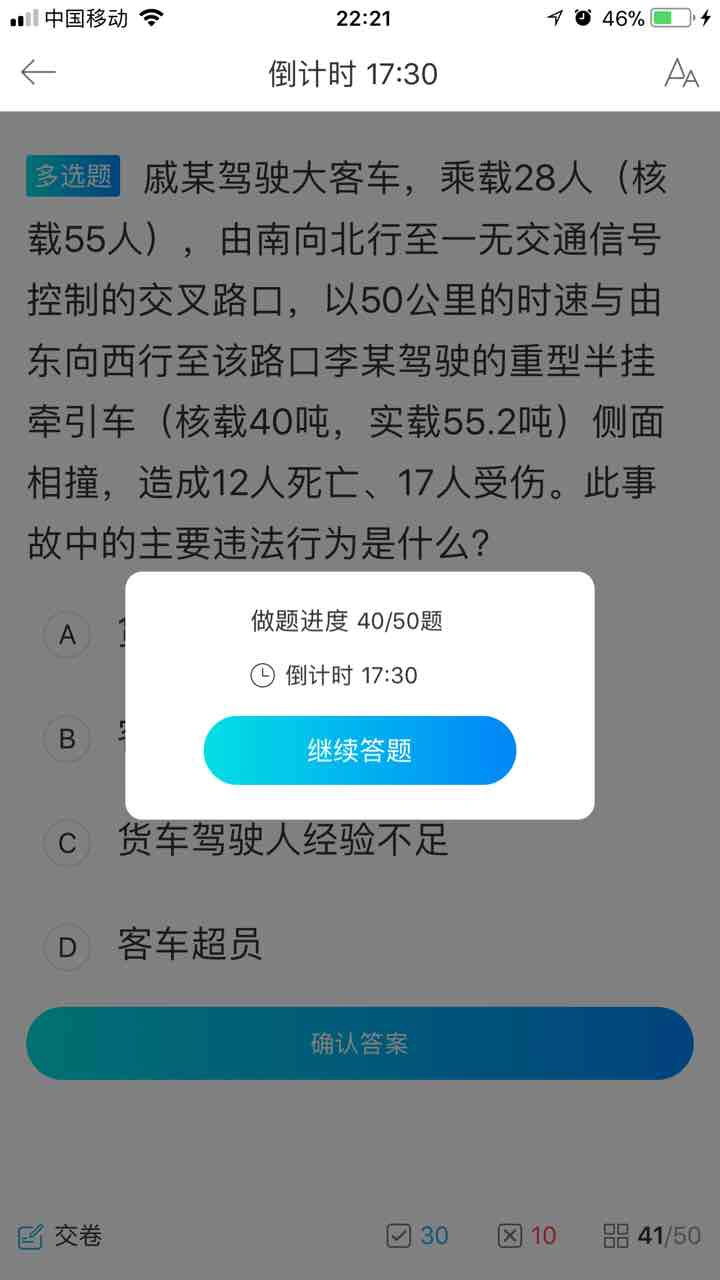Submit the exam via 交卷
Image resolution: width=720 pixels, height=1280 pixels.
(61, 1236)
